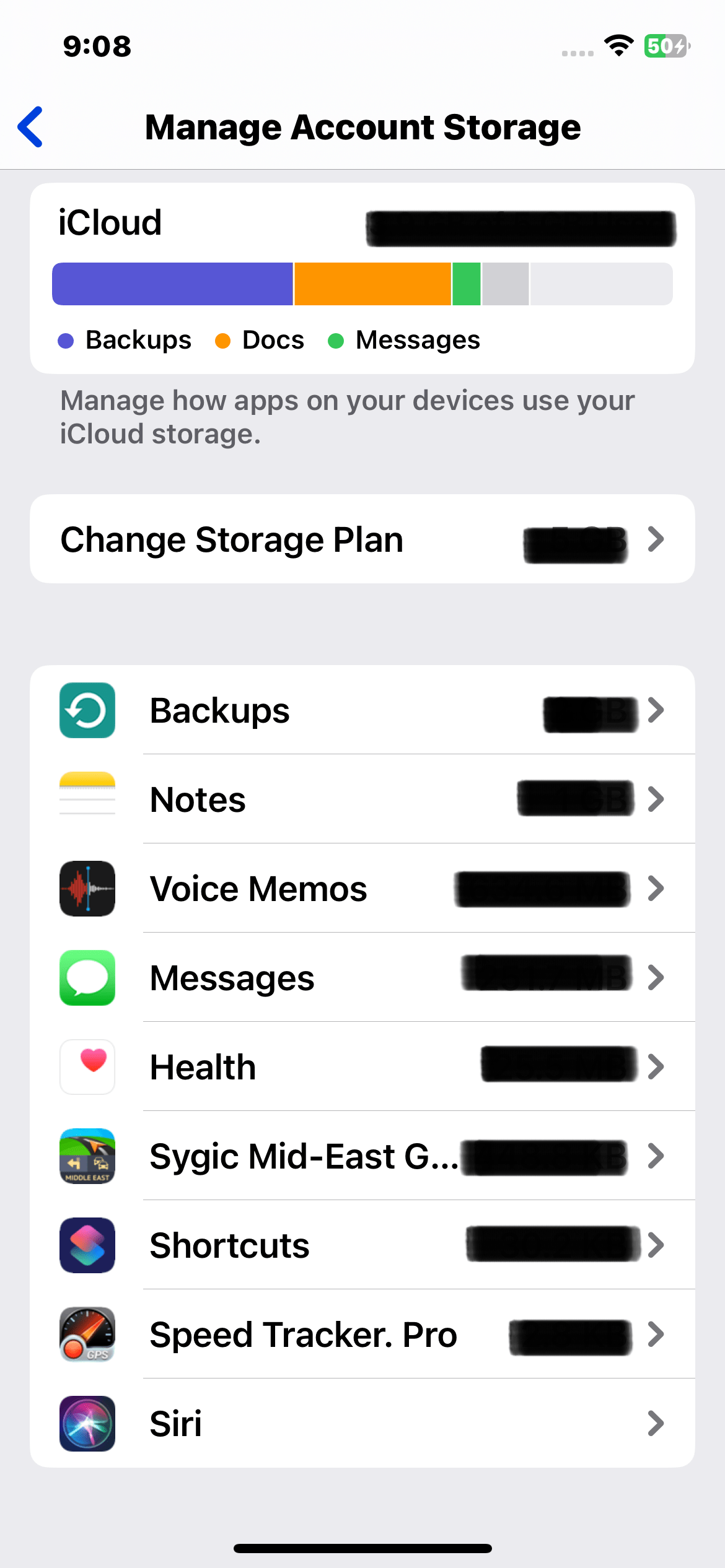Screen dimensions: 725x1568
Task: Open the Health heart icon
Action: point(87,1066)
